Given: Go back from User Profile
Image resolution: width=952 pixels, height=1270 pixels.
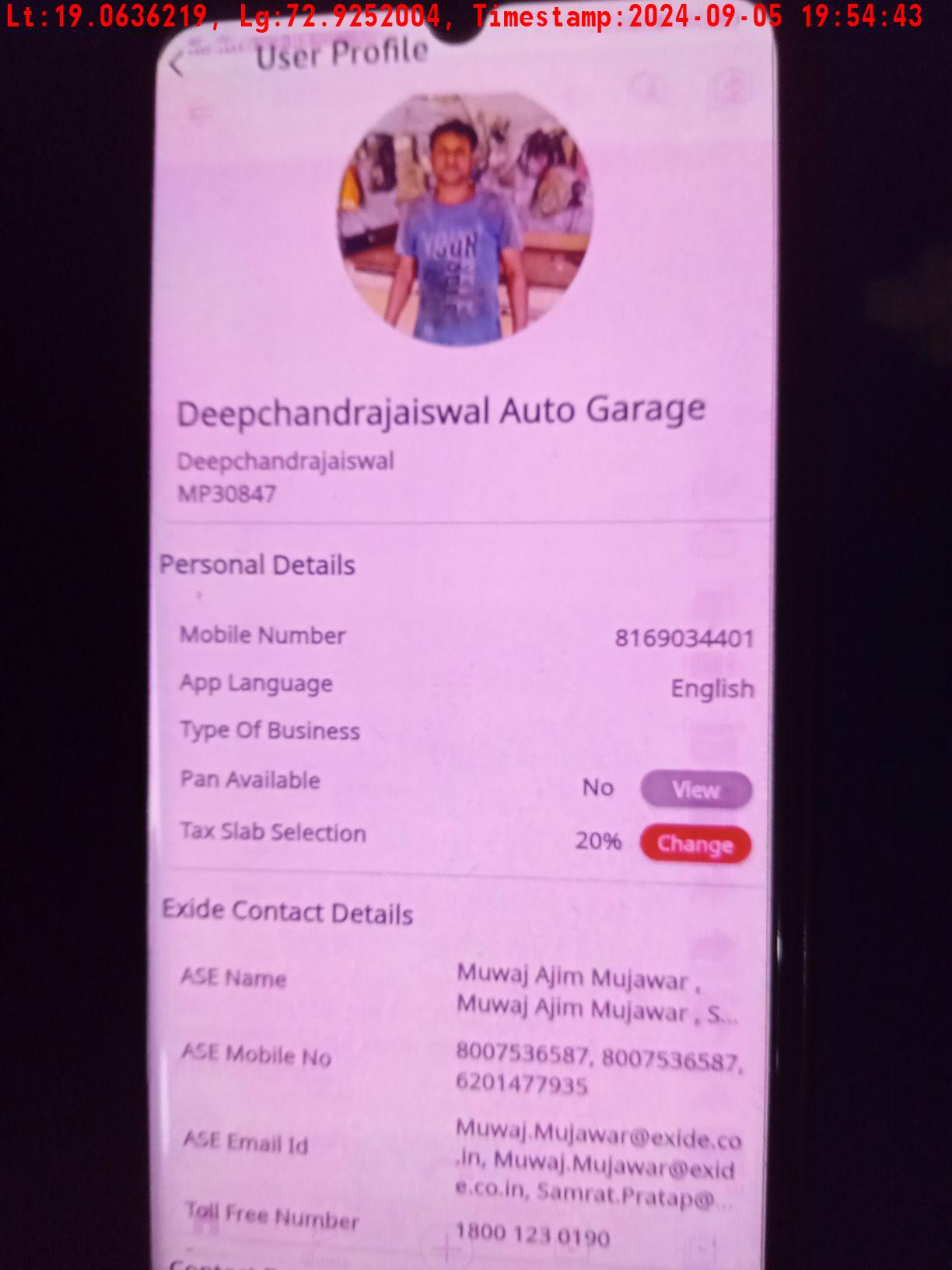Looking at the screenshot, I should point(177,64).
